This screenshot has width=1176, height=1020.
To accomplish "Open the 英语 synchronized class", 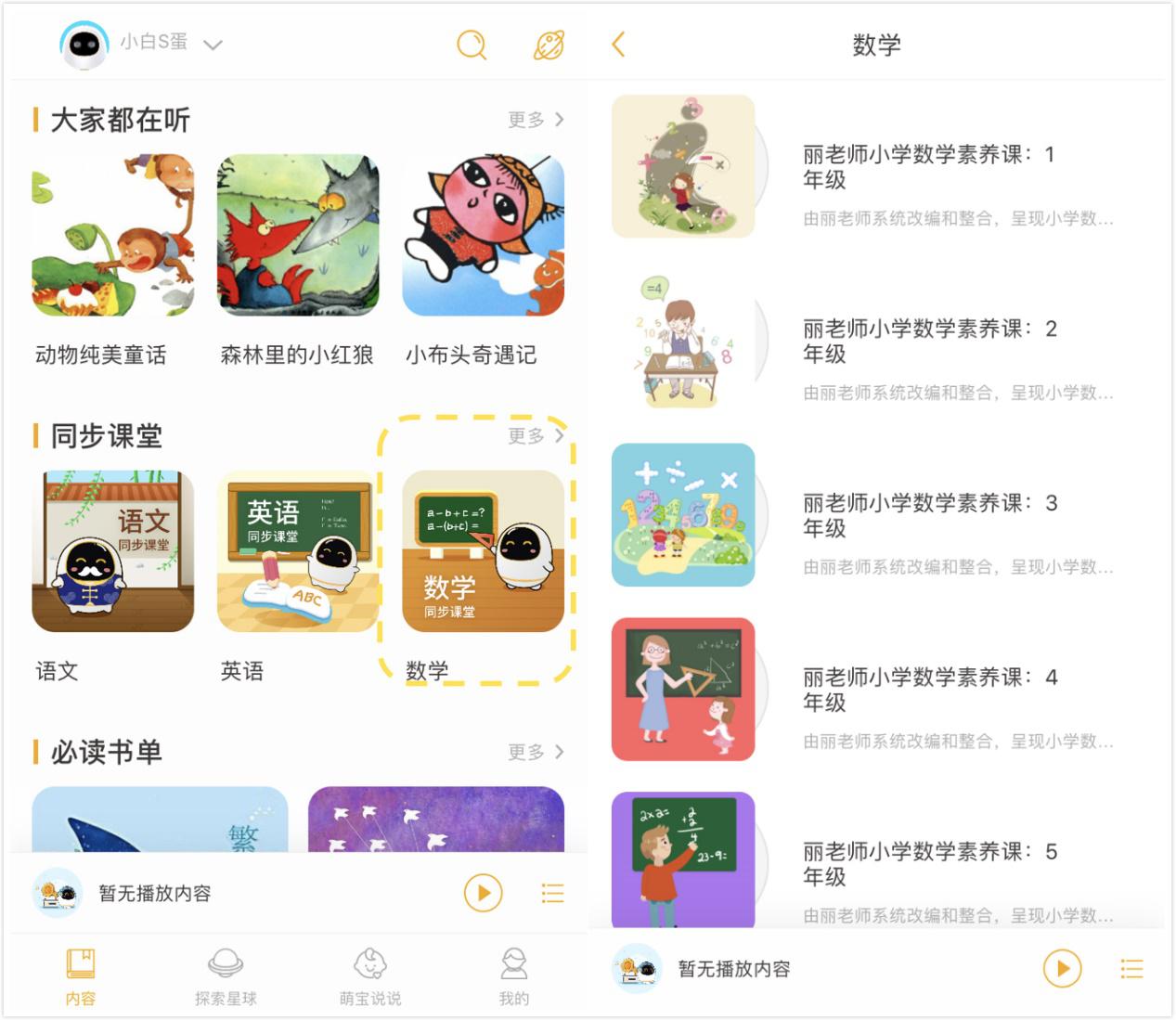I will 298,551.
